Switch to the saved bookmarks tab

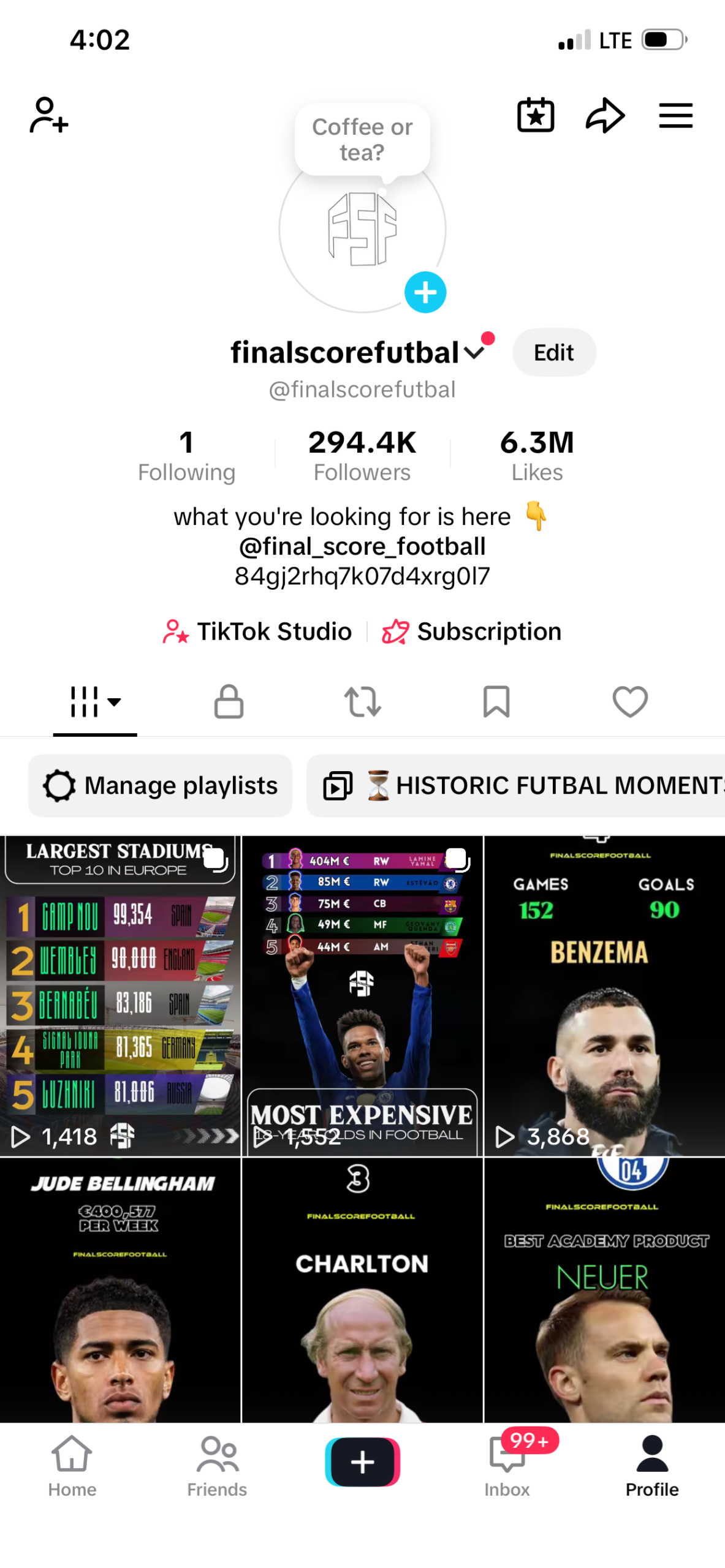496,701
